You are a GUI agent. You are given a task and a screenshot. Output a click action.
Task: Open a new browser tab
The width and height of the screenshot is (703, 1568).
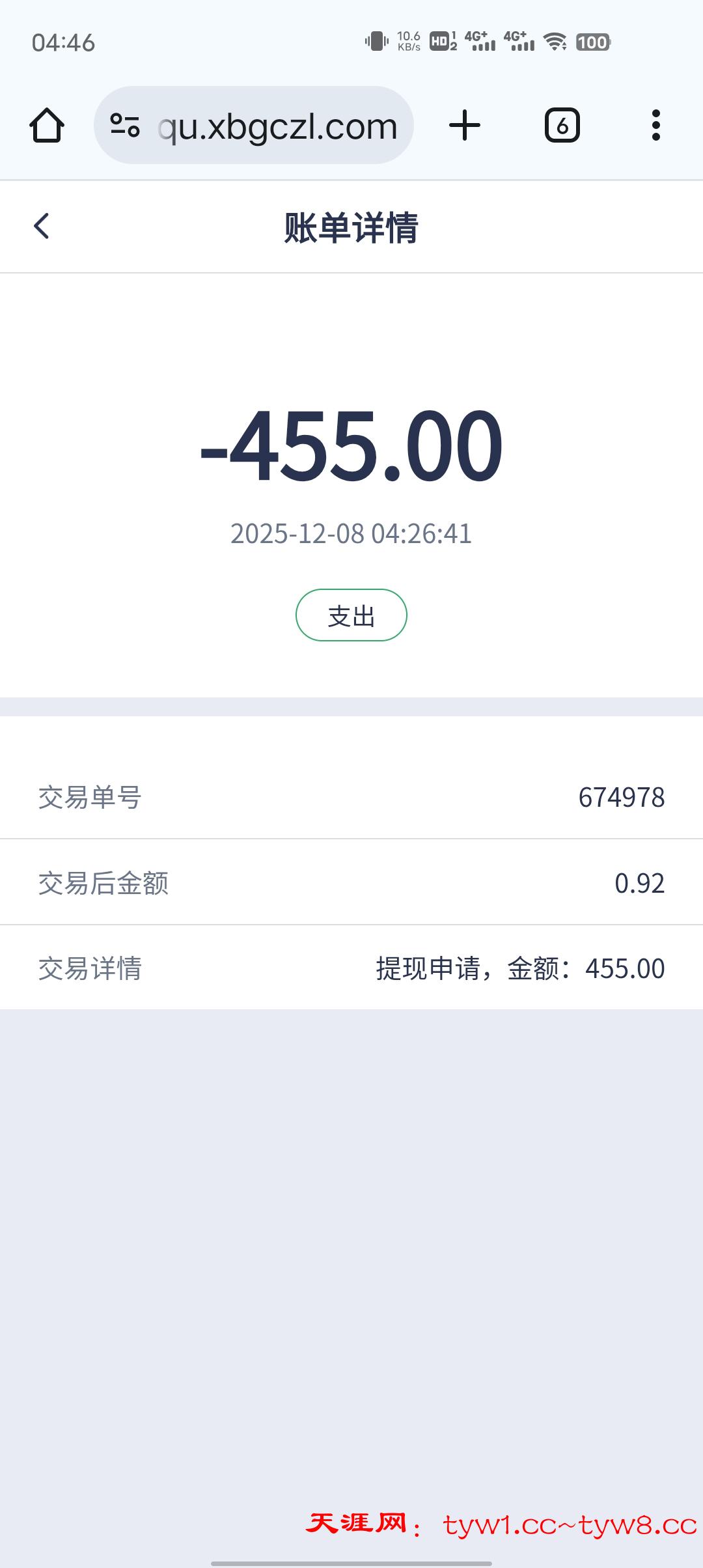coord(465,125)
